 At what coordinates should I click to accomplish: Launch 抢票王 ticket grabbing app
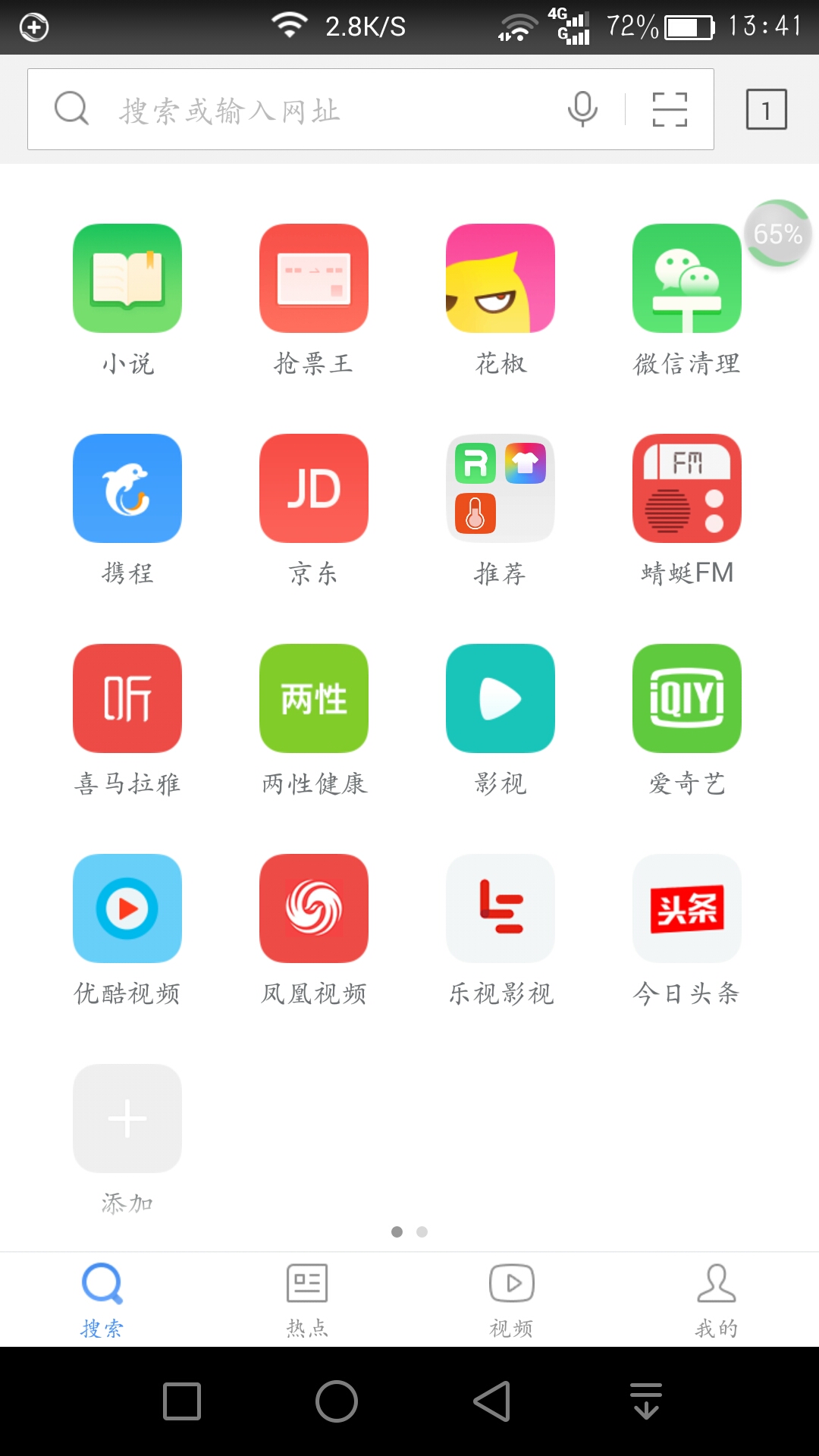point(313,278)
